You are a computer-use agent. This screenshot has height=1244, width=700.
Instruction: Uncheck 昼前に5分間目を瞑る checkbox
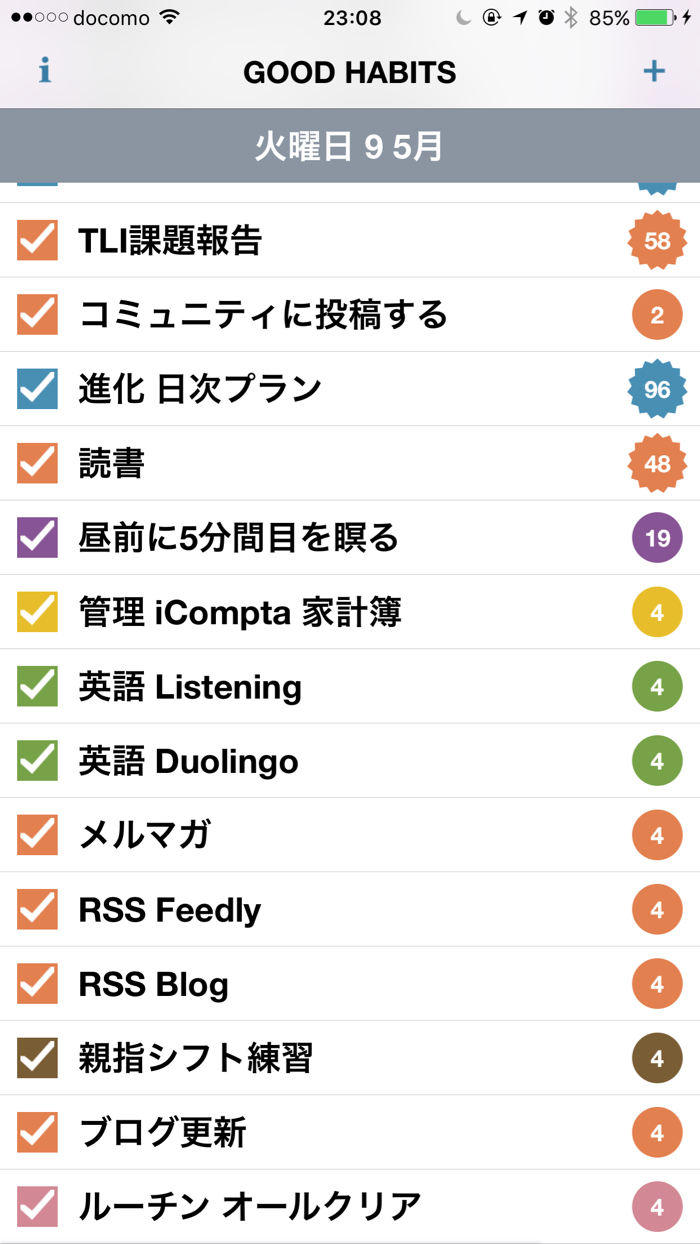pyautogui.click(x=38, y=537)
